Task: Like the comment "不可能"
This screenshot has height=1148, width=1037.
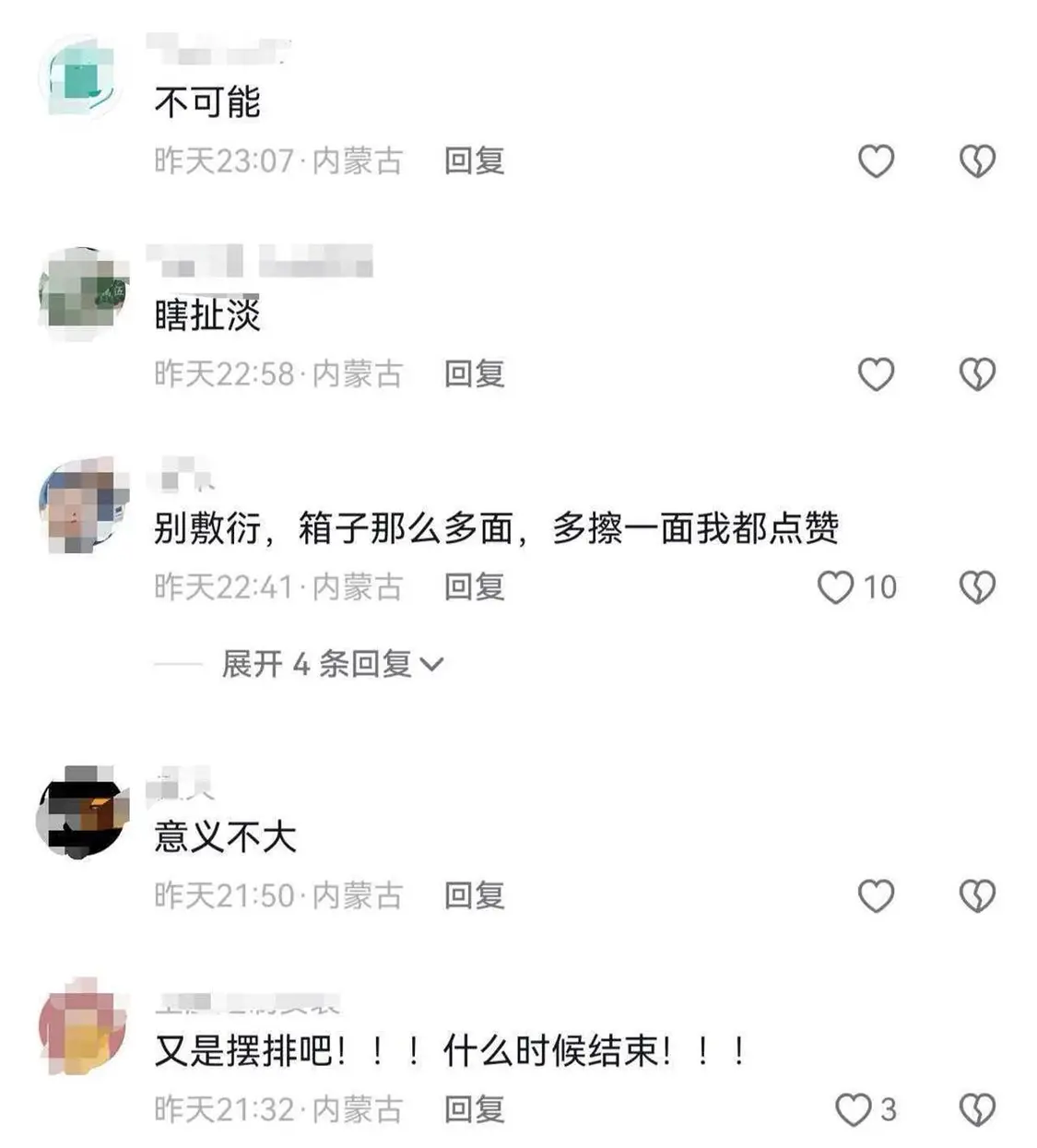Action: click(876, 161)
